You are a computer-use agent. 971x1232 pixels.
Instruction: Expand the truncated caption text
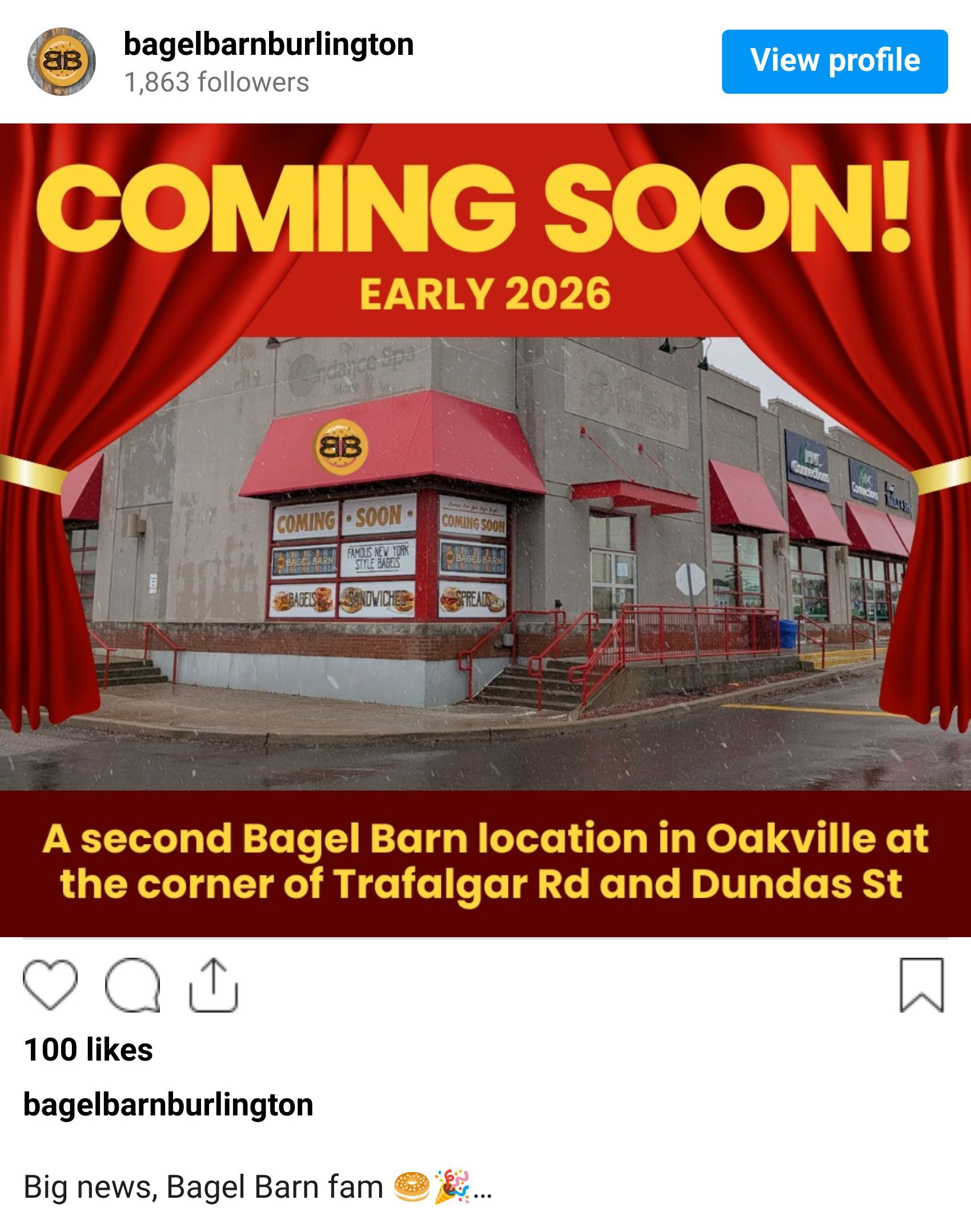483,1188
